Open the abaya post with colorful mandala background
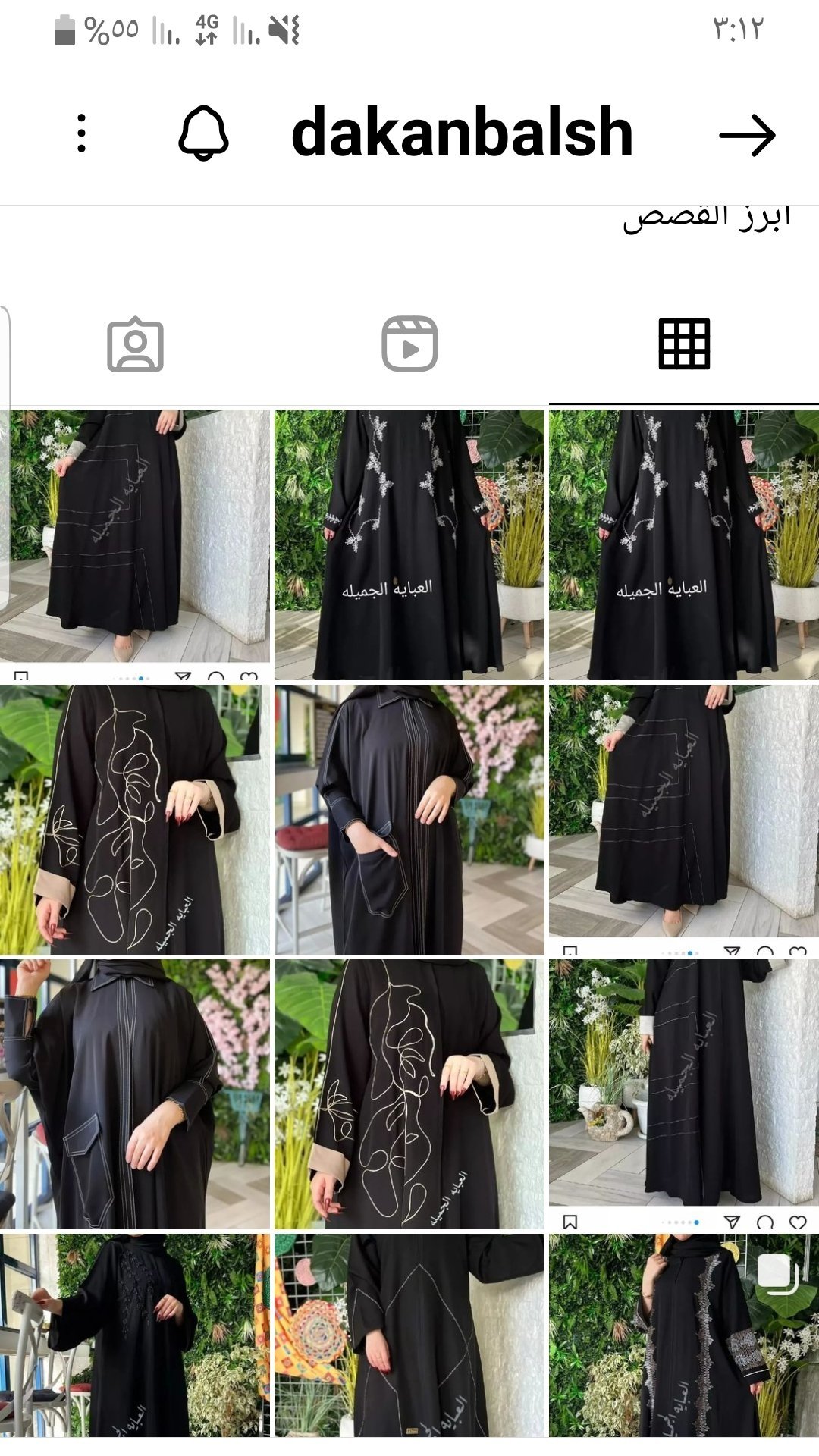The height and width of the screenshot is (1456, 819). point(409,1335)
